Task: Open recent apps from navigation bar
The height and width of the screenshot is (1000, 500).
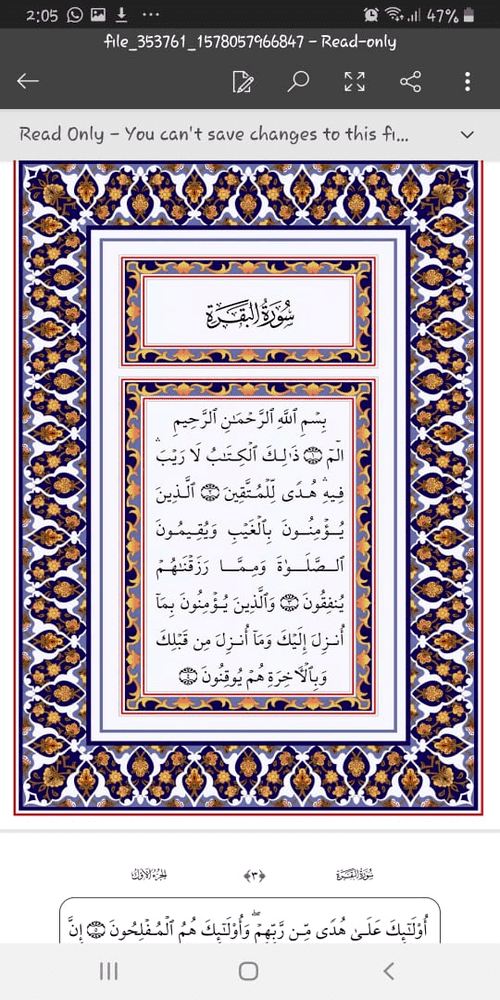Action: point(109,971)
